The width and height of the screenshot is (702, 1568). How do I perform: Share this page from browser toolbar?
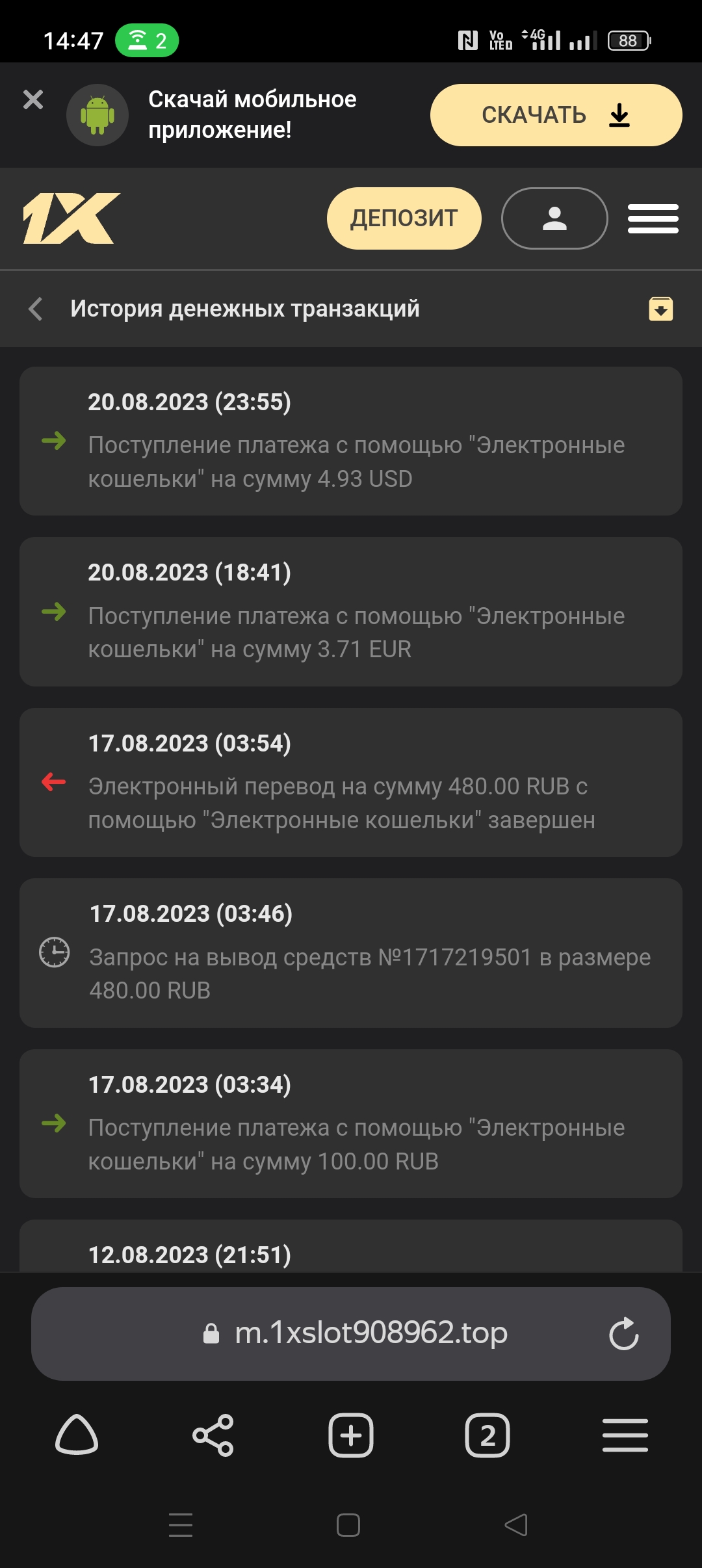tap(213, 1435)
